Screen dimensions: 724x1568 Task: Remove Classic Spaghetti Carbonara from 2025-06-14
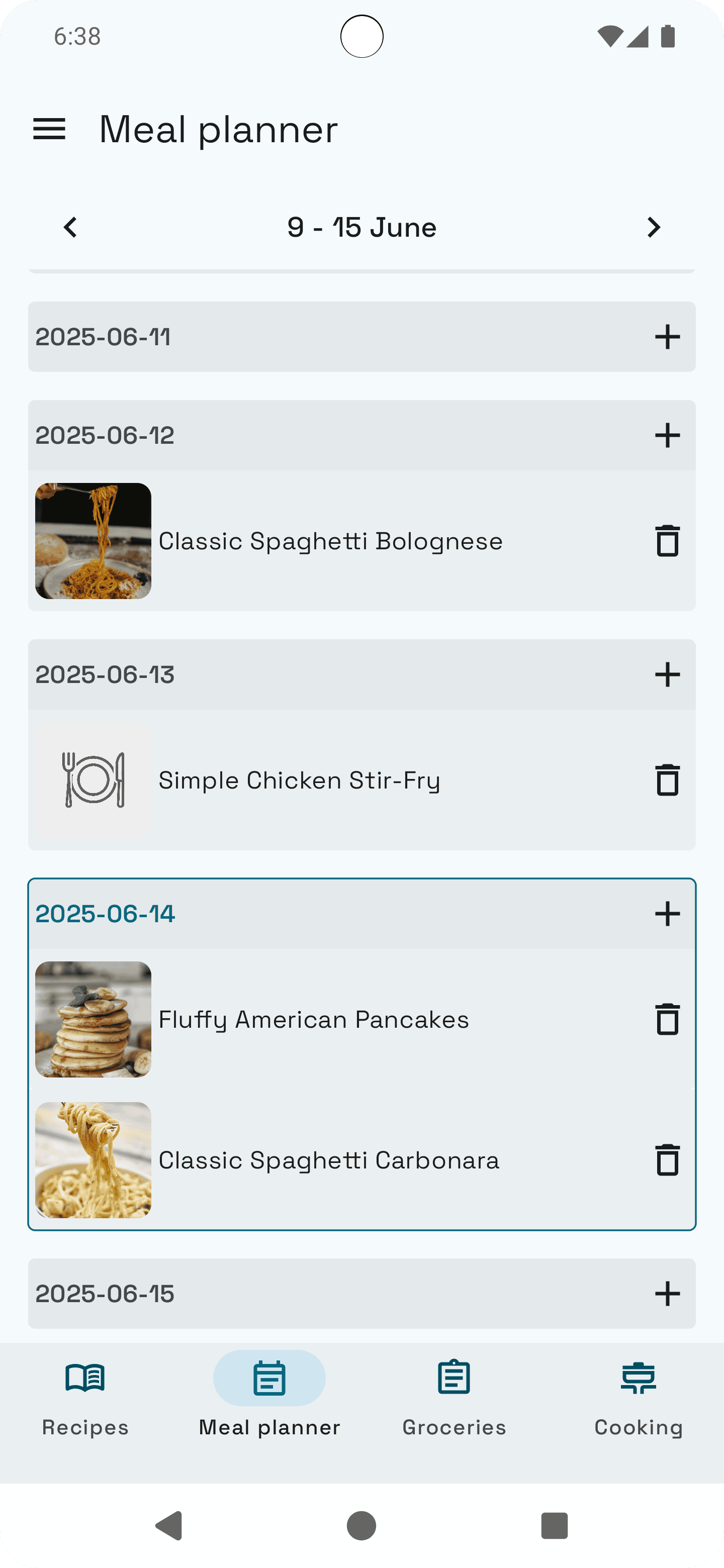(667, 1159)
